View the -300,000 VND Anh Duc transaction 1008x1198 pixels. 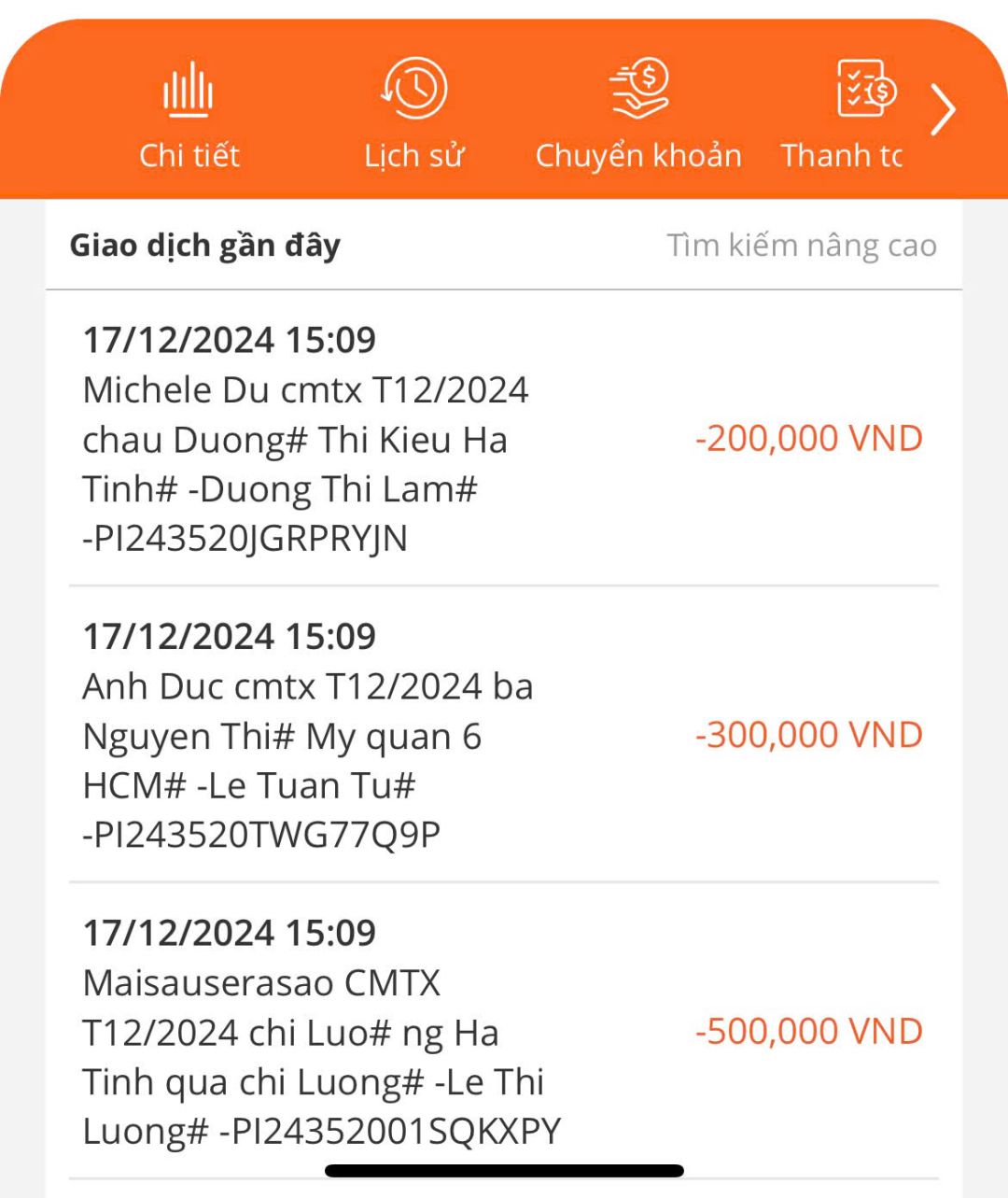504,736
